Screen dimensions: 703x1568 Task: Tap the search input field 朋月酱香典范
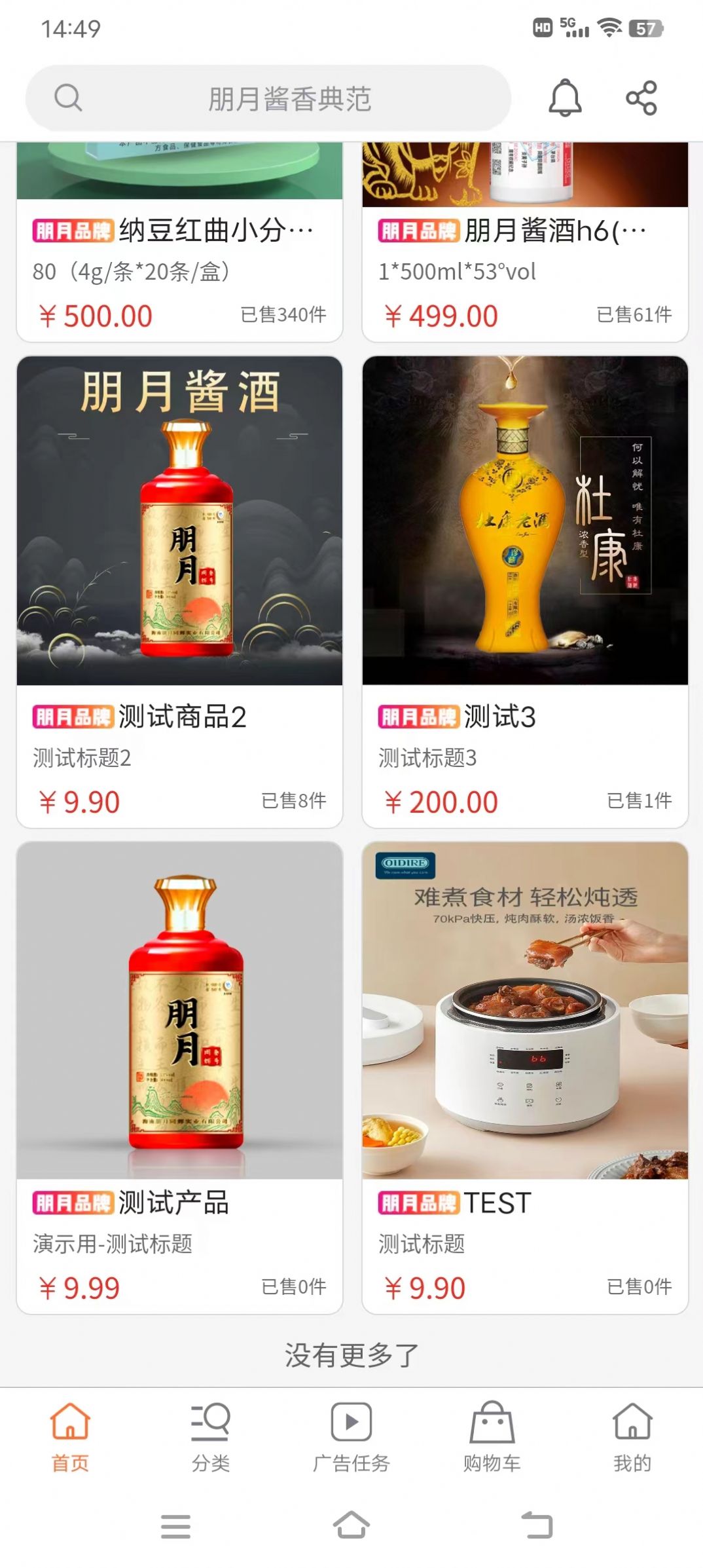(288, 97)
